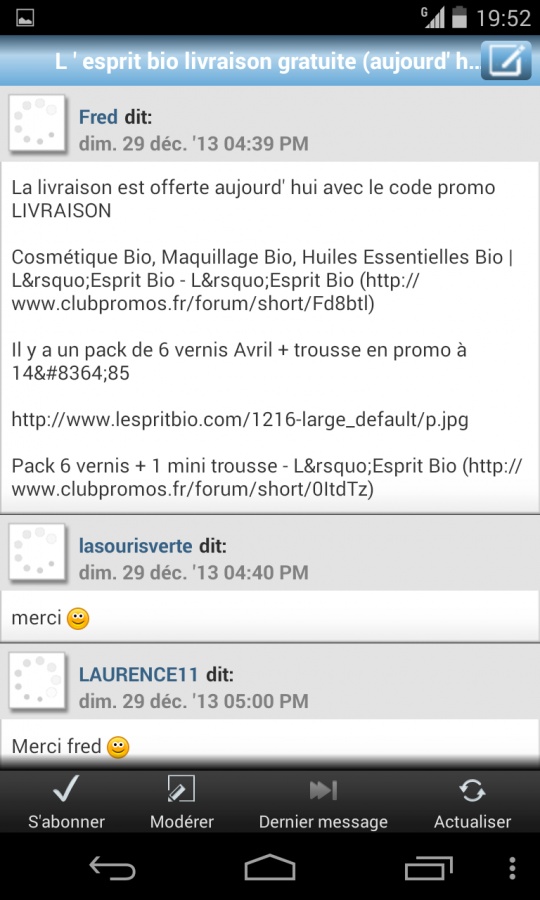
Task: Open the system overflow menu dots
Action: click(512, 868)
